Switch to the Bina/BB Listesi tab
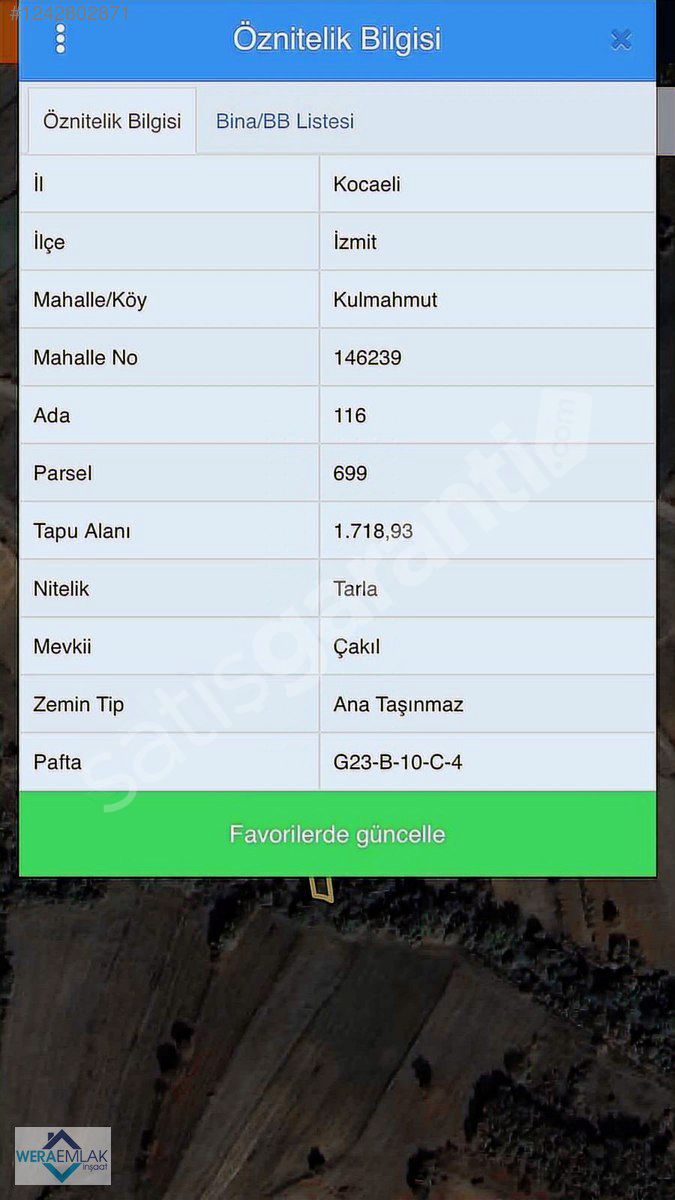This screenshot has height=1200, width=675. [285, 121]
